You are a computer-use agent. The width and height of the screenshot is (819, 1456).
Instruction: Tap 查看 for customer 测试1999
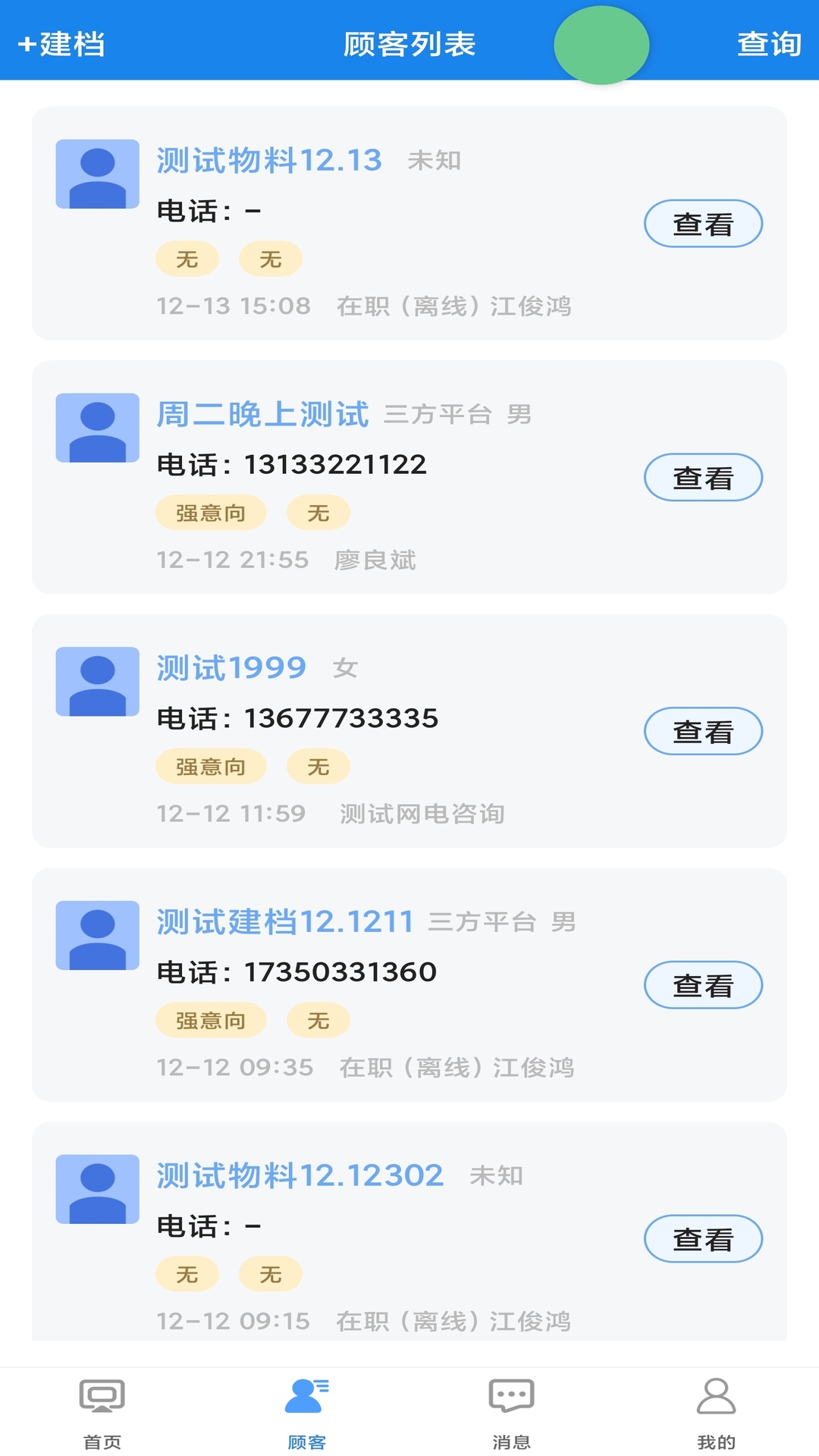[703, 732]
